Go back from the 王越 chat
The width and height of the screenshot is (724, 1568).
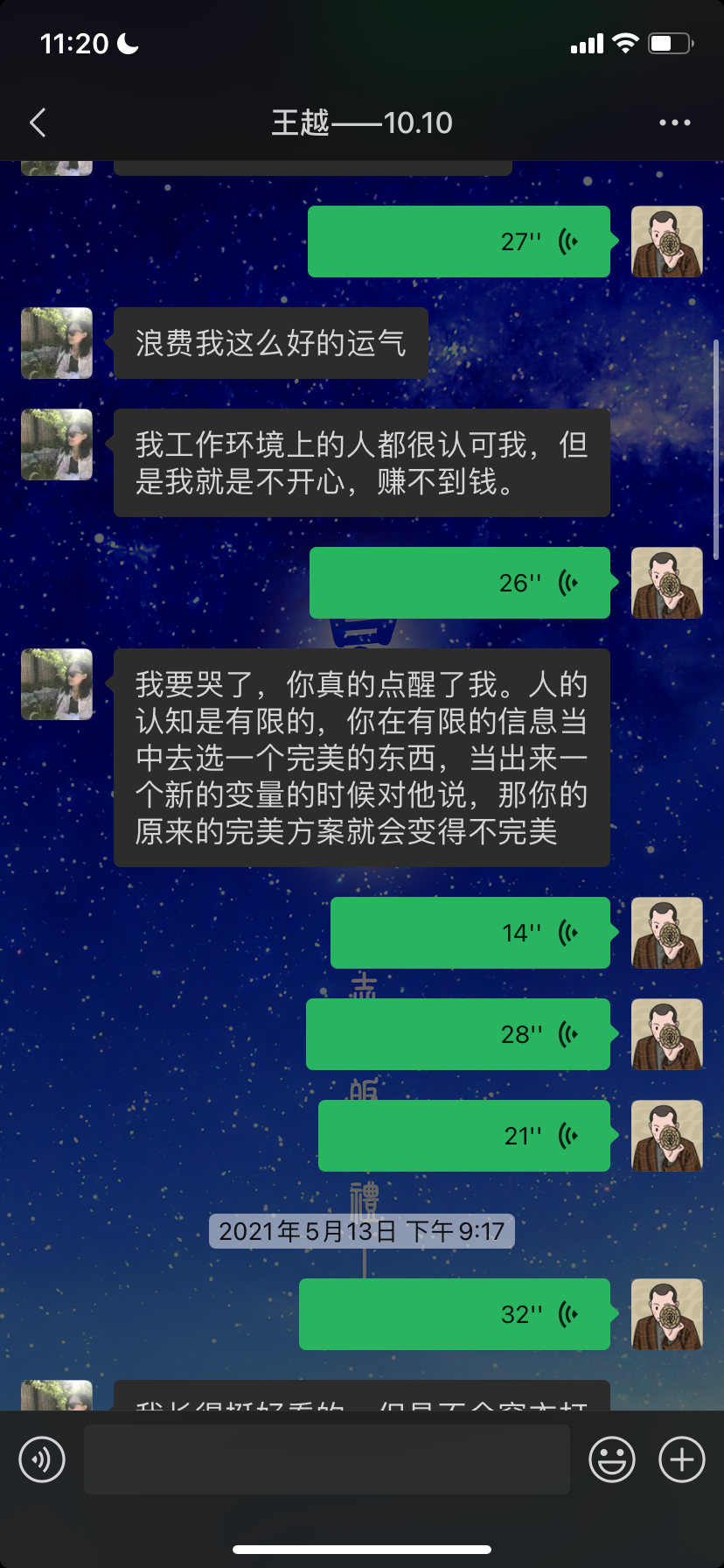pos(38,122)
